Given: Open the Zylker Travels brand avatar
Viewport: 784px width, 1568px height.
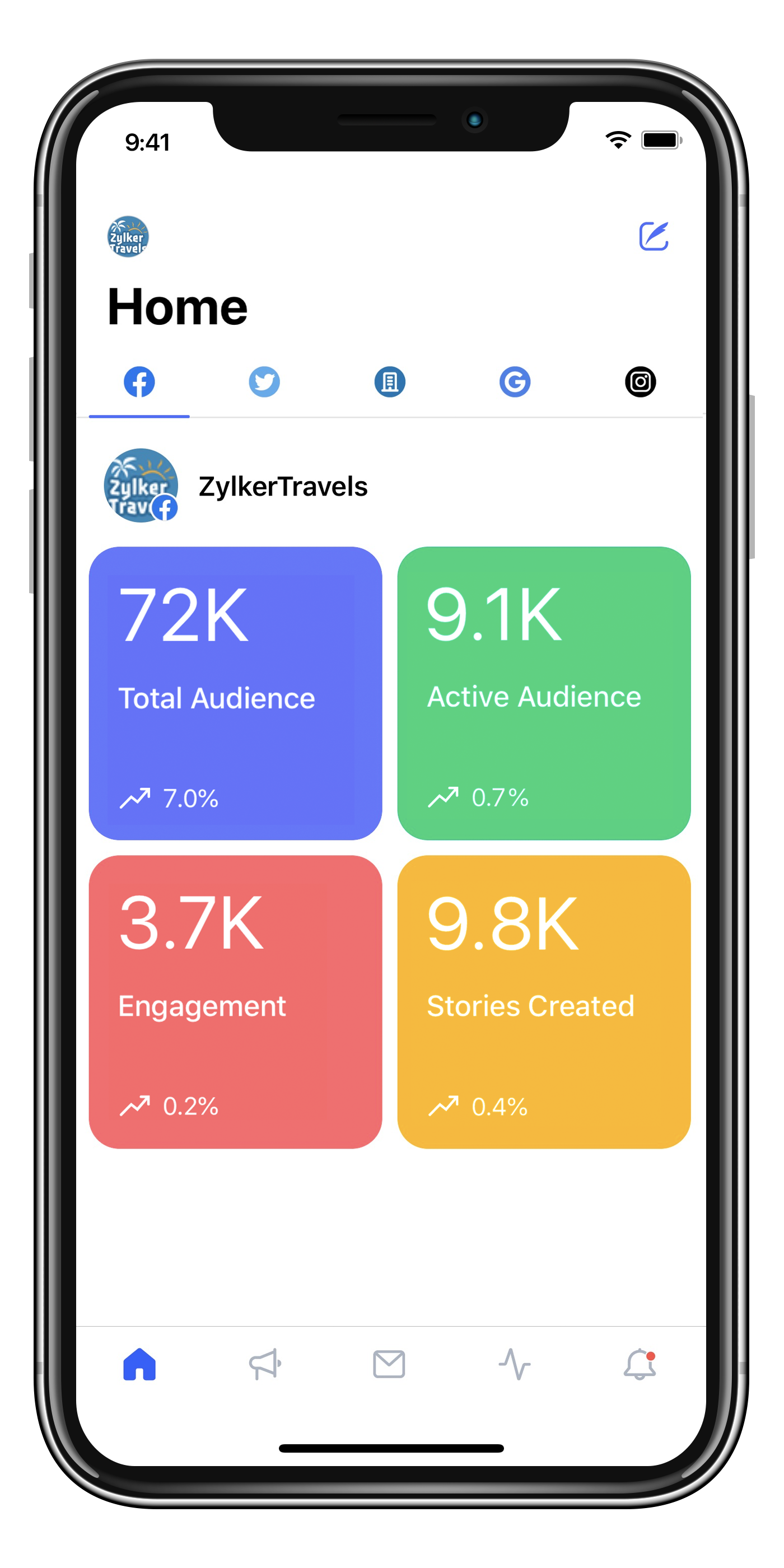Looking at the screenshot, I should (128, 237).
